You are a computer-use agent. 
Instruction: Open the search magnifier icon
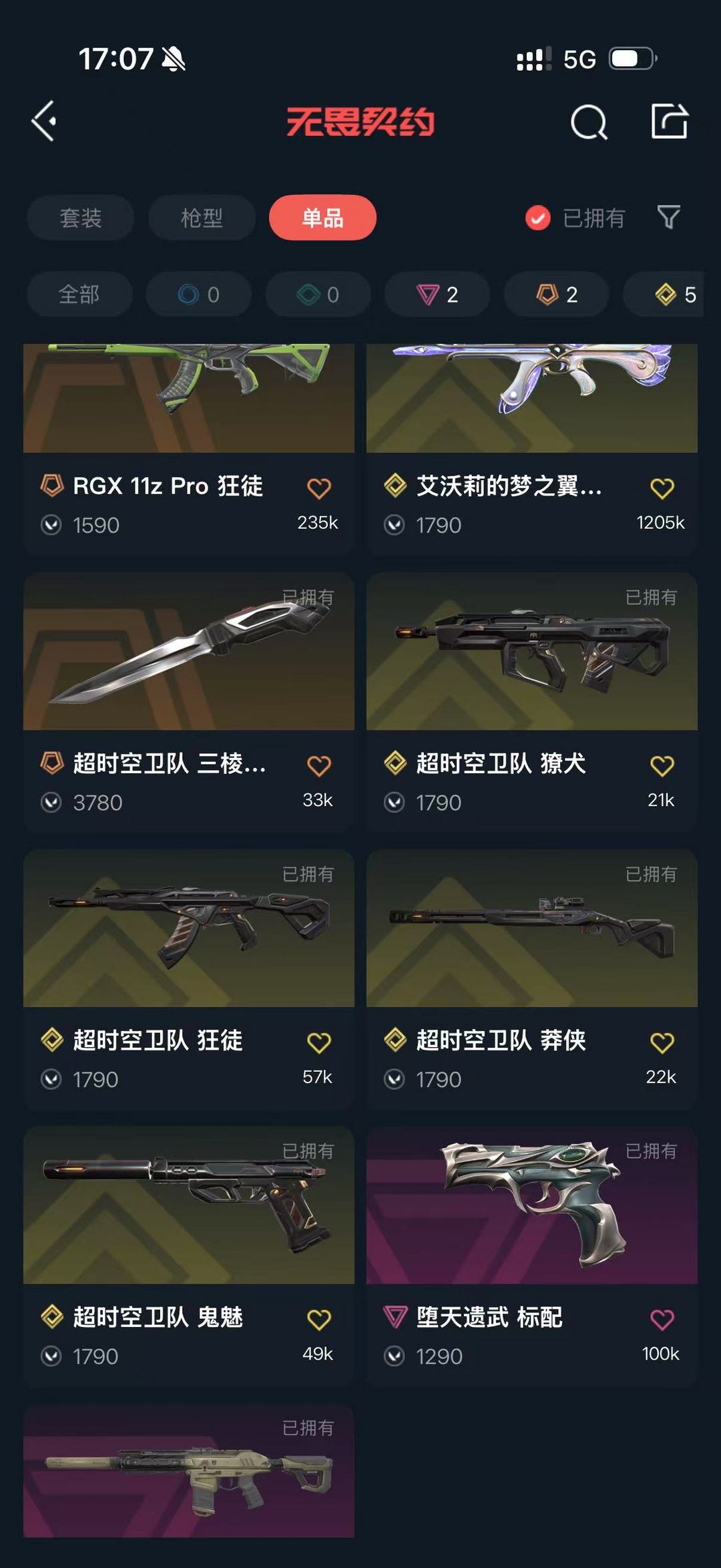click(x=589, y=122)
